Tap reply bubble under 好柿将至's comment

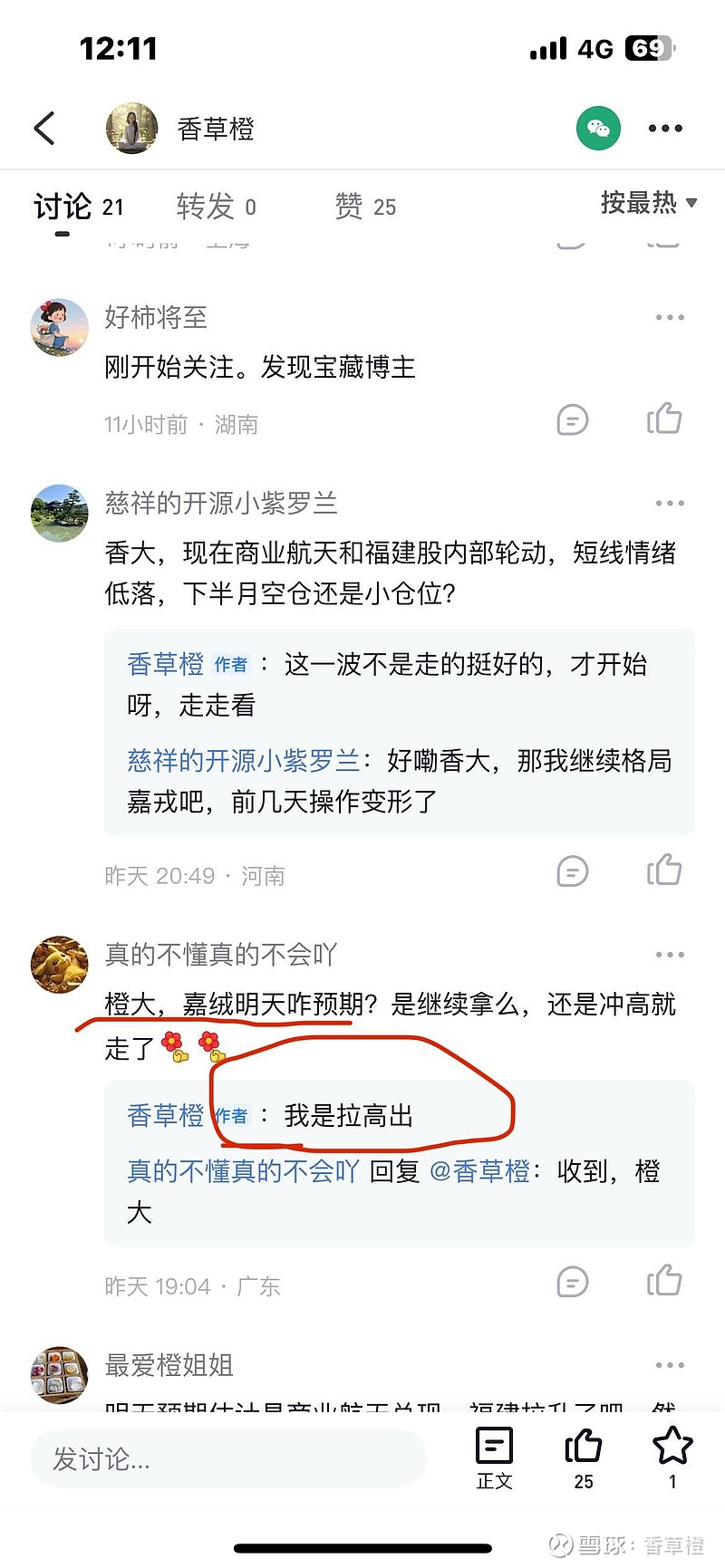572,419
